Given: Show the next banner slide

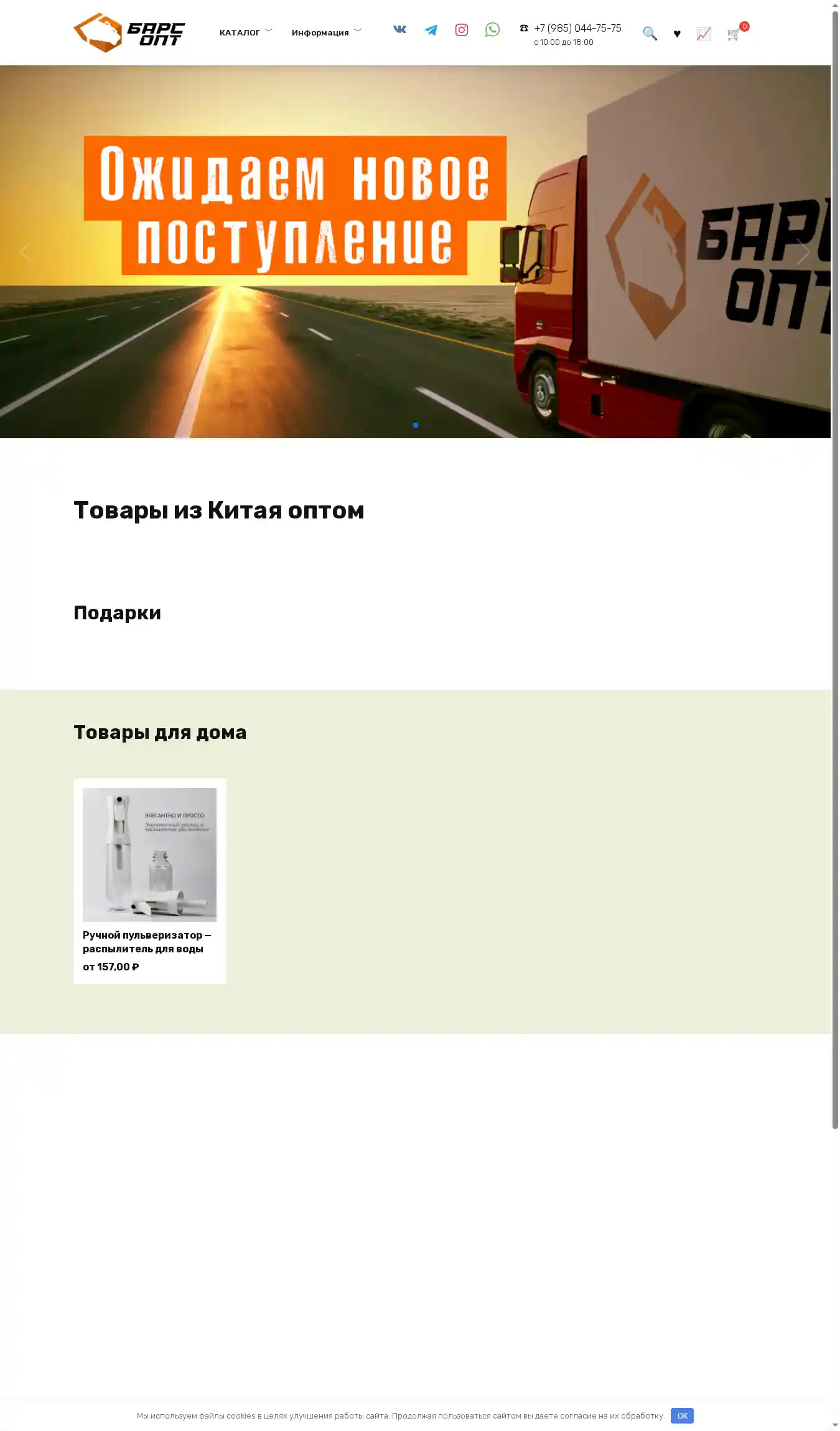Looking at the screenshot, I should click(803, 251).
